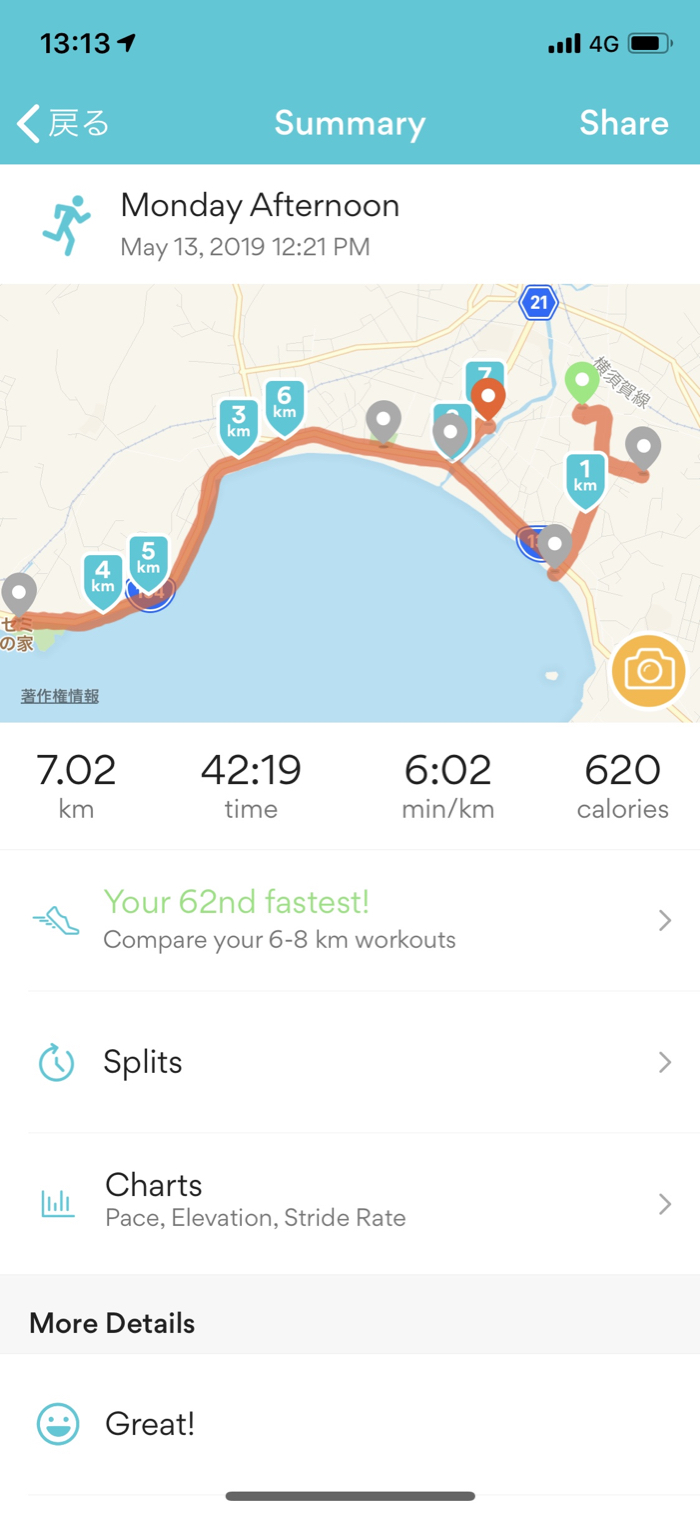This screenshot has width=700, height=1516.
Task: Share this workout summary
Action: point(623,124)
